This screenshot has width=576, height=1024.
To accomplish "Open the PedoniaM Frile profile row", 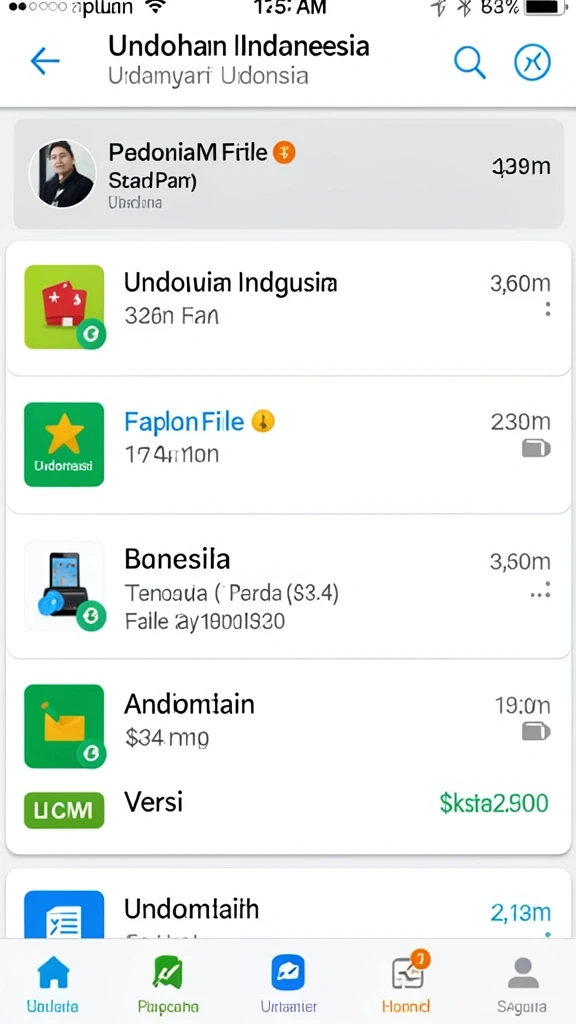I will (289, 174).
